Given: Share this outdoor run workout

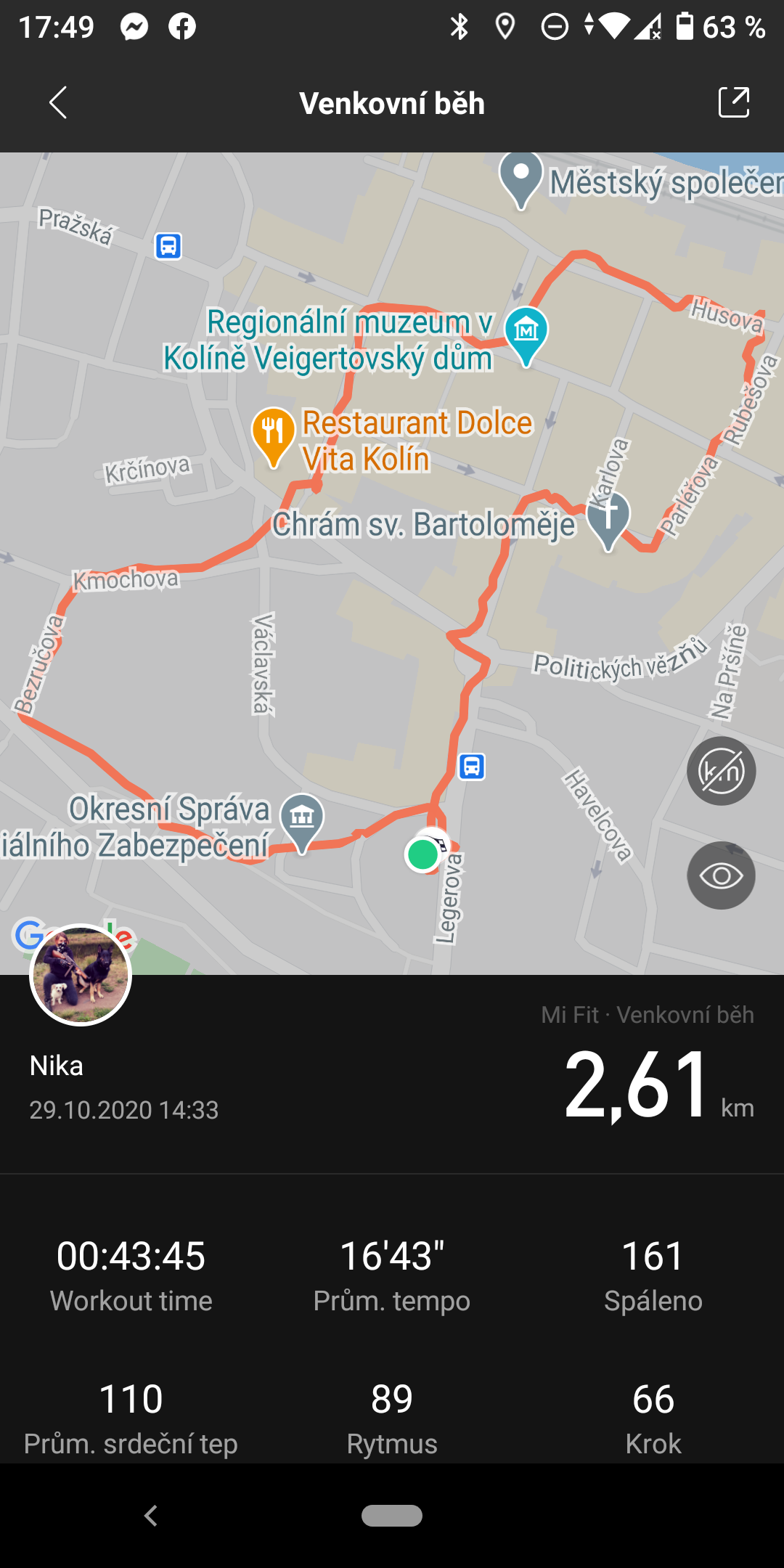Looking at the screenshot, I should [x=734, y=102].
